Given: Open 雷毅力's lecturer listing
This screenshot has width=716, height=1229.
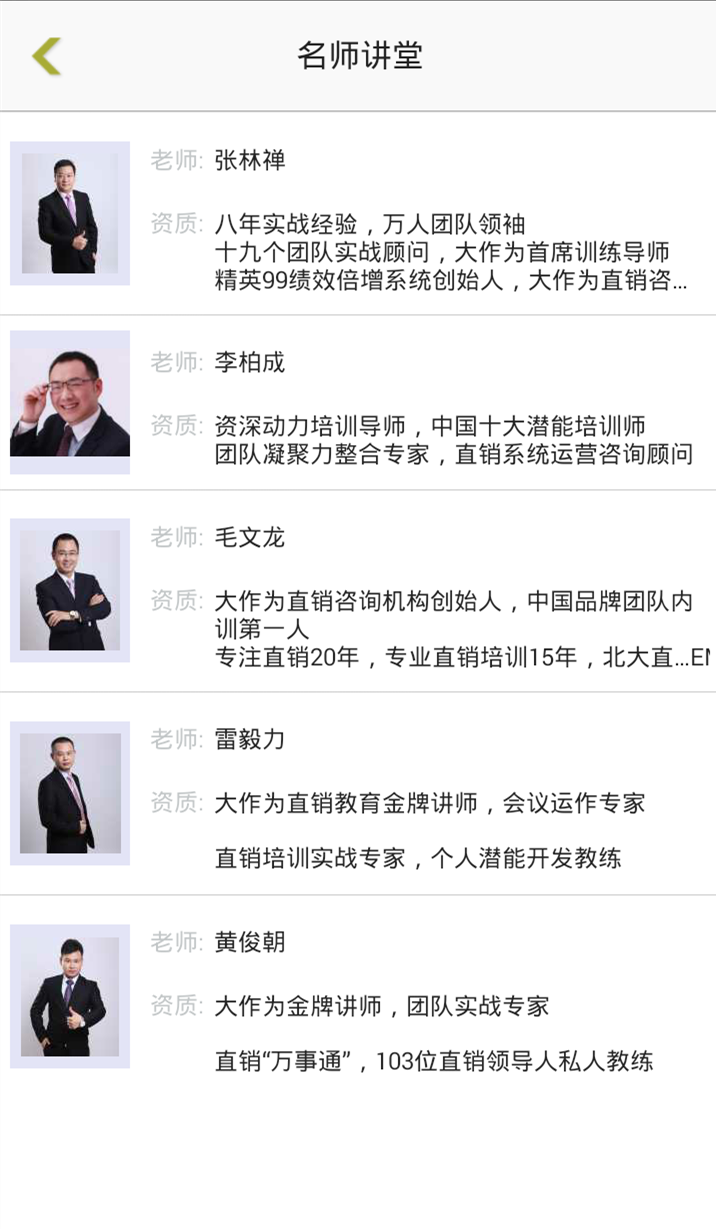Looking at the screenshot, I should (x=358, y=794).
